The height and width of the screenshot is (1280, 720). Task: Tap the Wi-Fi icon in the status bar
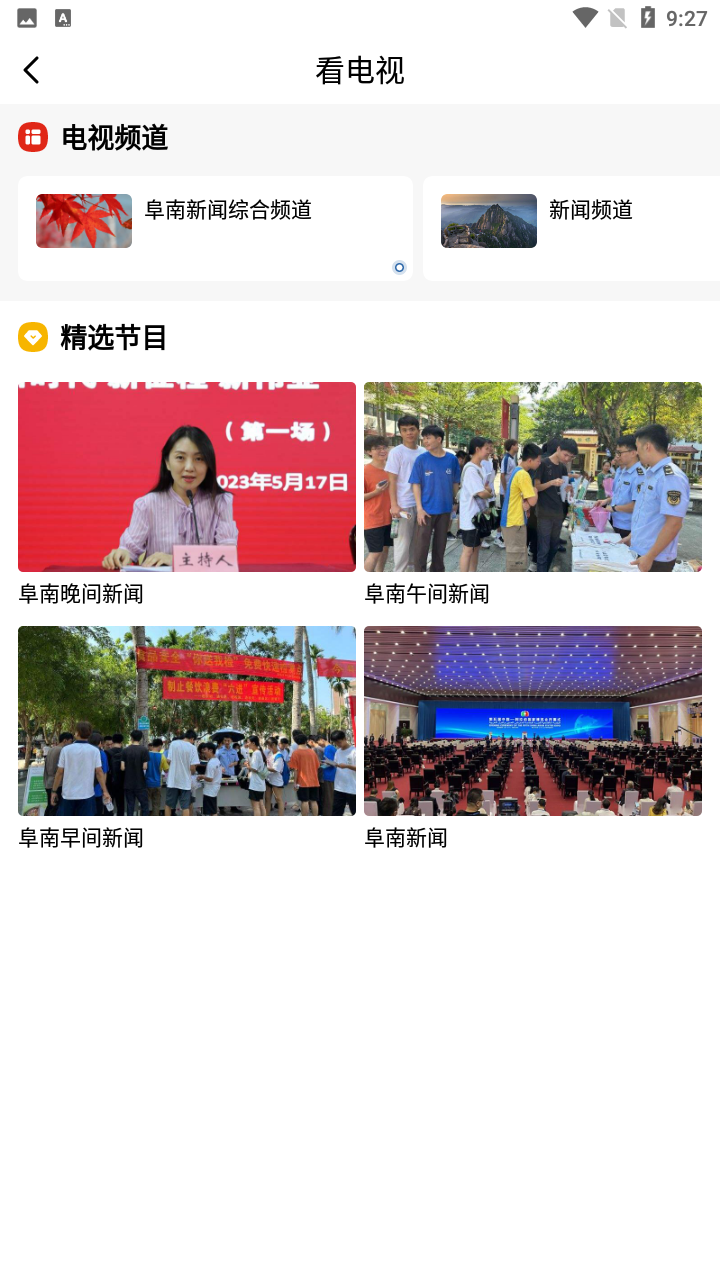(x=584, y=16)
